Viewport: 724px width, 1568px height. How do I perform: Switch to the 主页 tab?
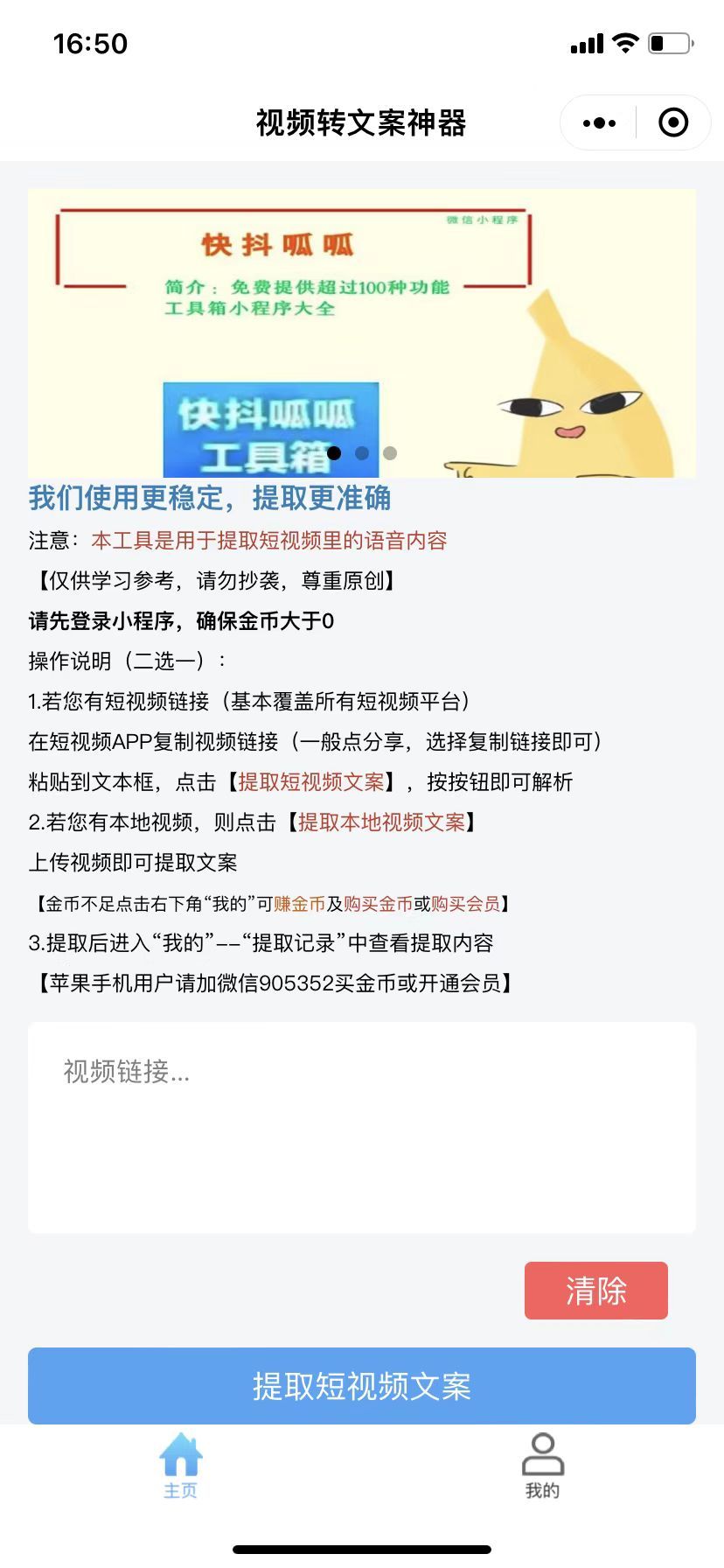181,1467
